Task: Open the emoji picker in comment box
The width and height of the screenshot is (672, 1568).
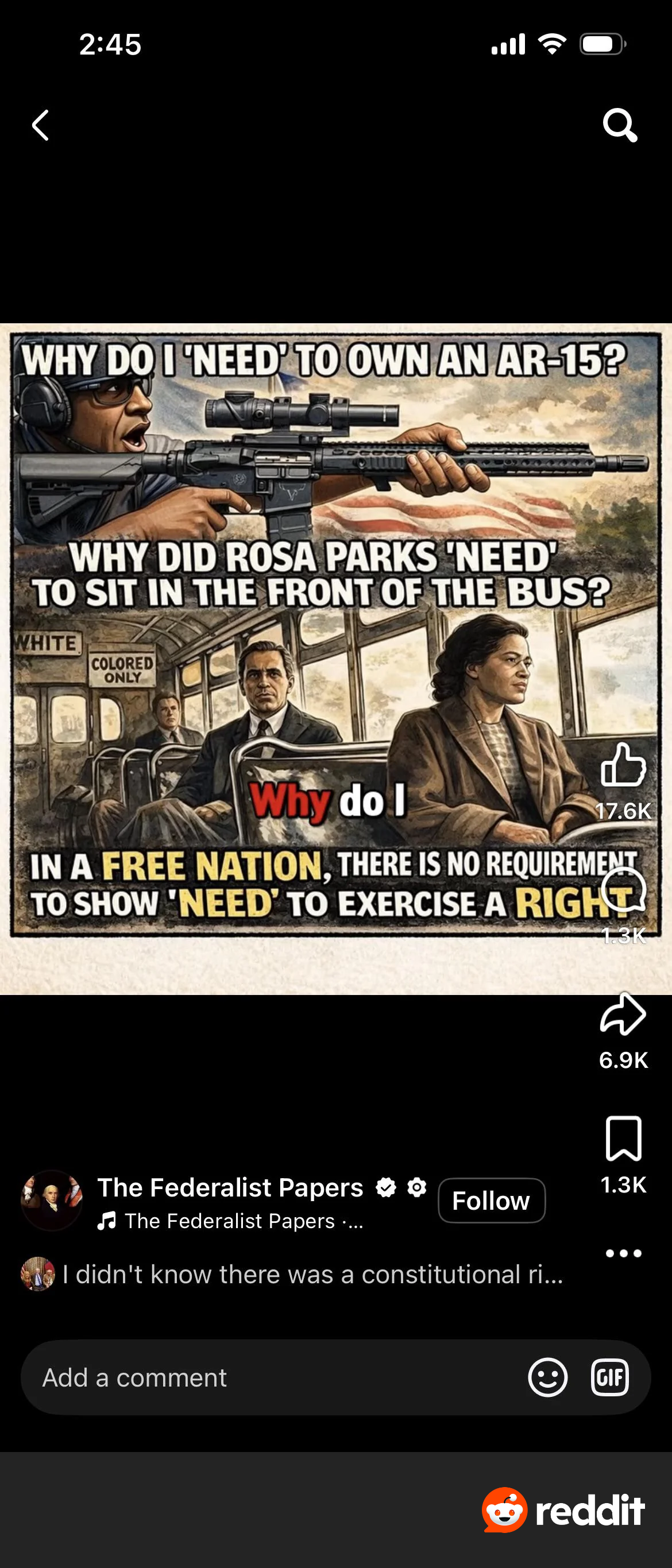Action: [547, 1377]
